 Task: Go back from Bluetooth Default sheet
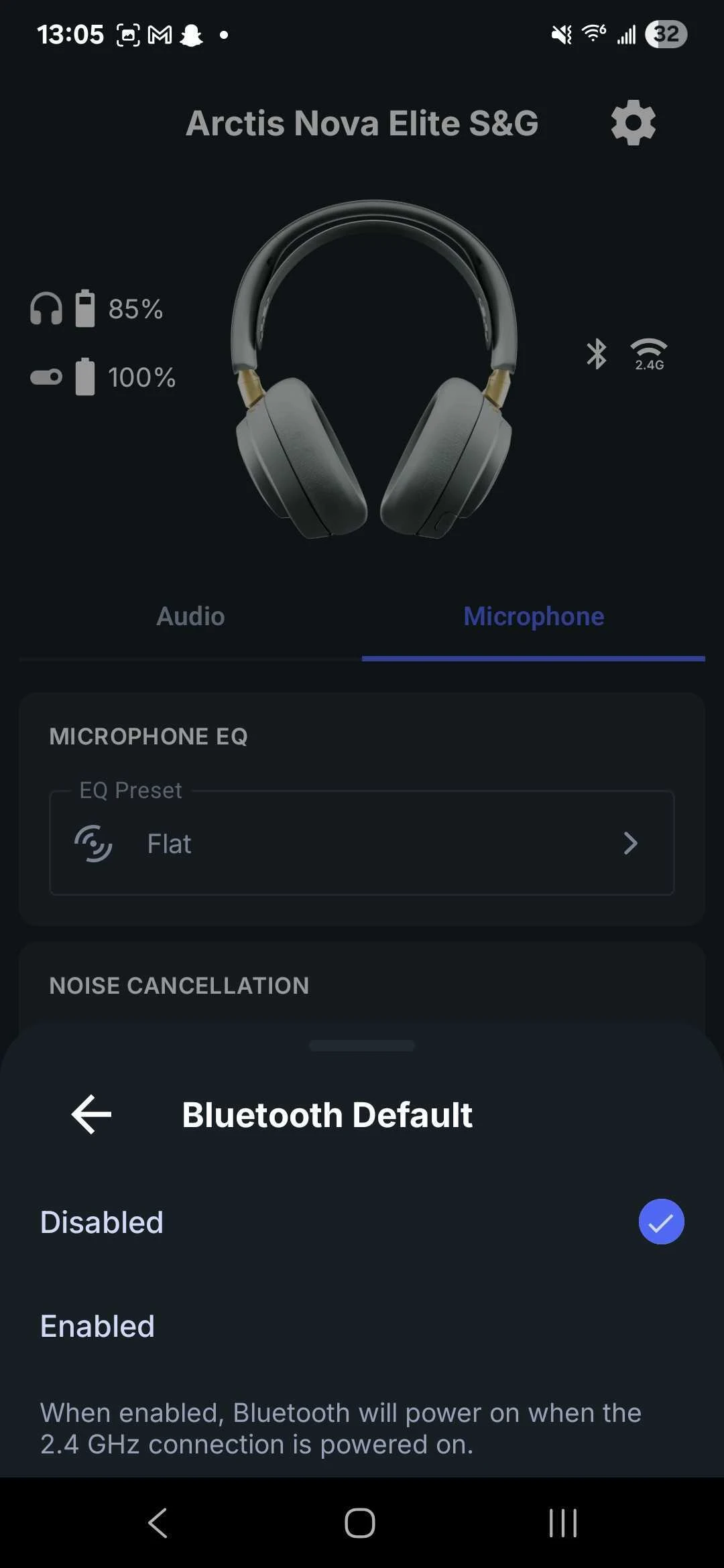[x=92, y=1114]
